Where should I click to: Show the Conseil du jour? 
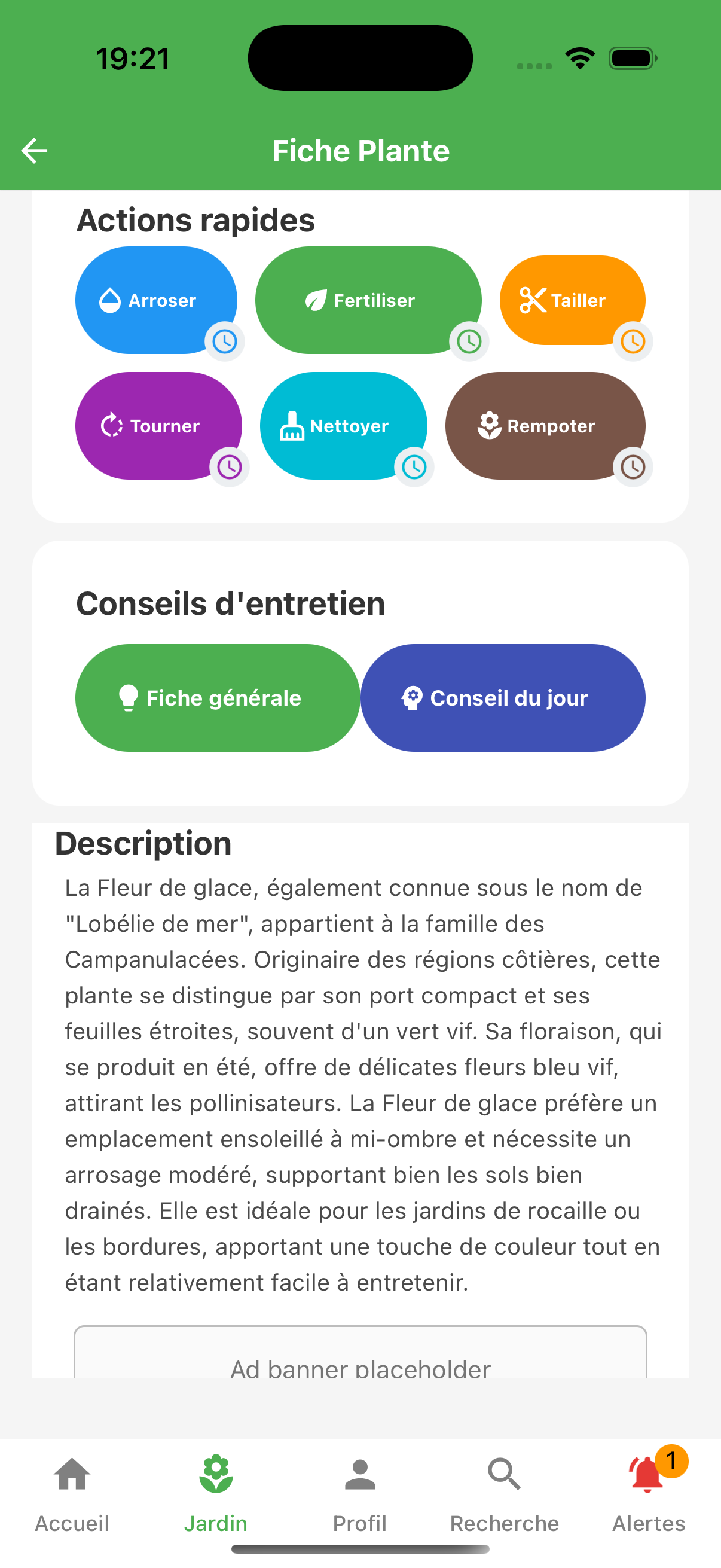pyautogui.click(x=503, y=697)
